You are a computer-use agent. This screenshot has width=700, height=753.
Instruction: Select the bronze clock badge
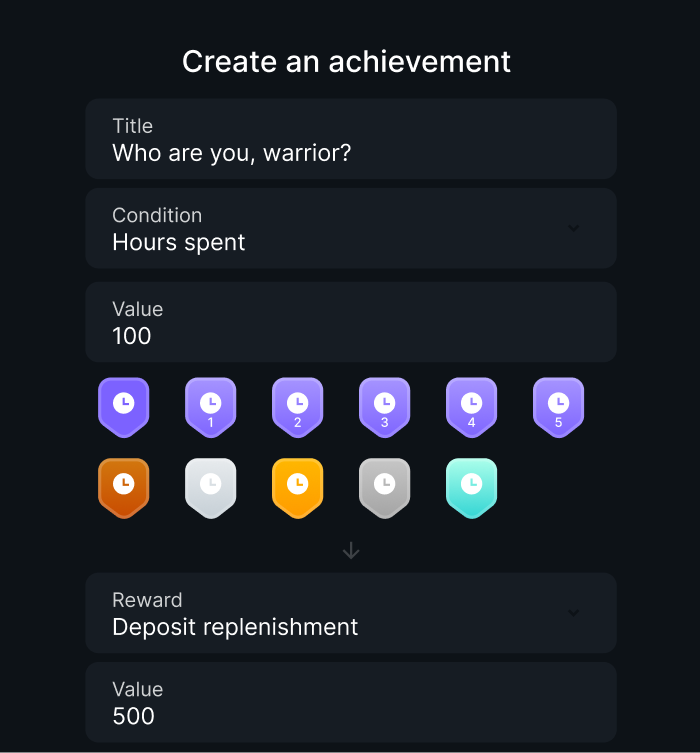123,487
